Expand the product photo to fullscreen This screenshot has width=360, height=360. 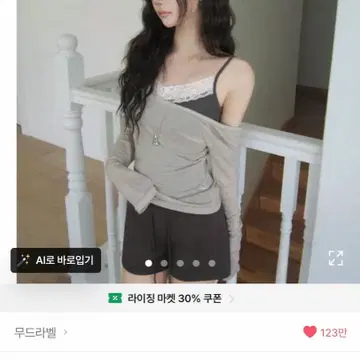coord(335,258)
